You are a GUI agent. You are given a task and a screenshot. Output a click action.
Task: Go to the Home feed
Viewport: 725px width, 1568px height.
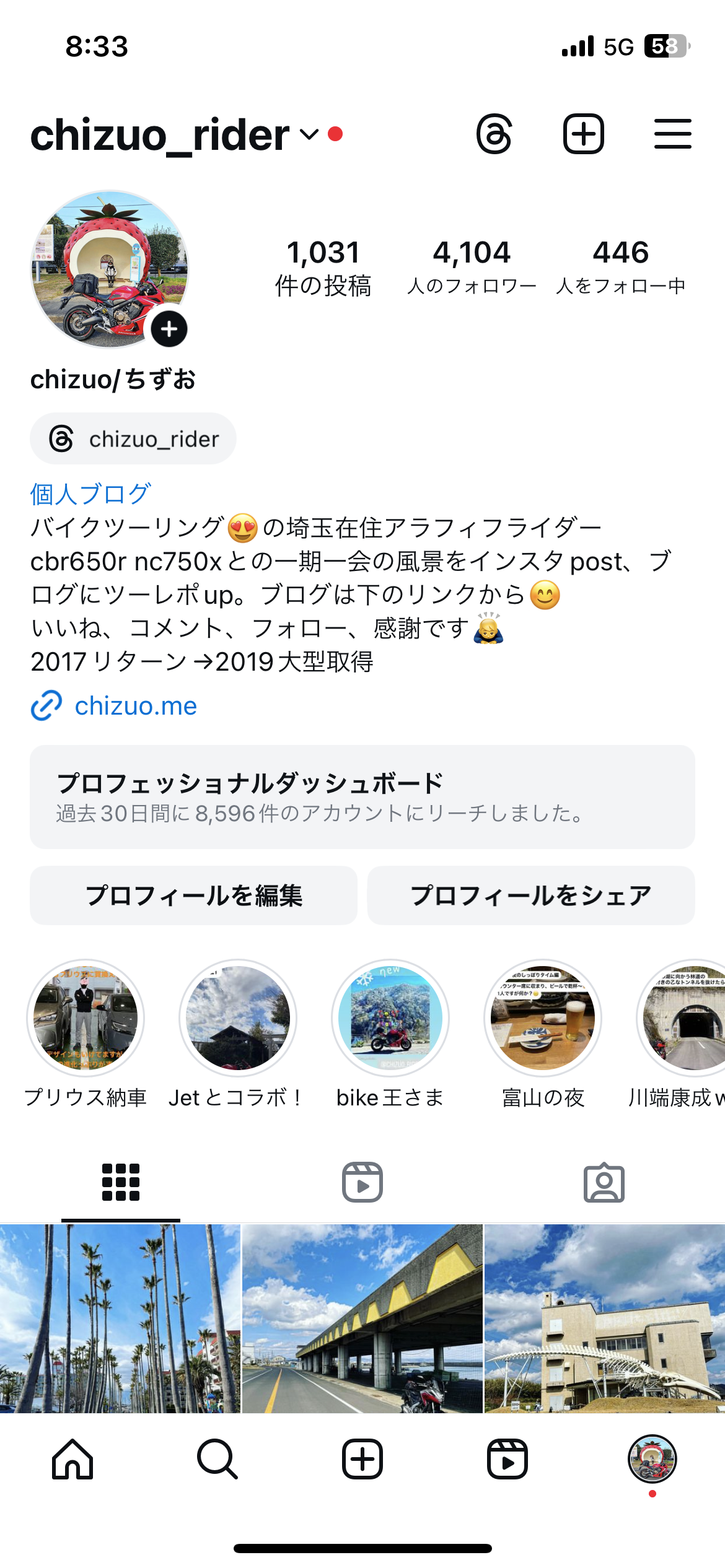72,1459
